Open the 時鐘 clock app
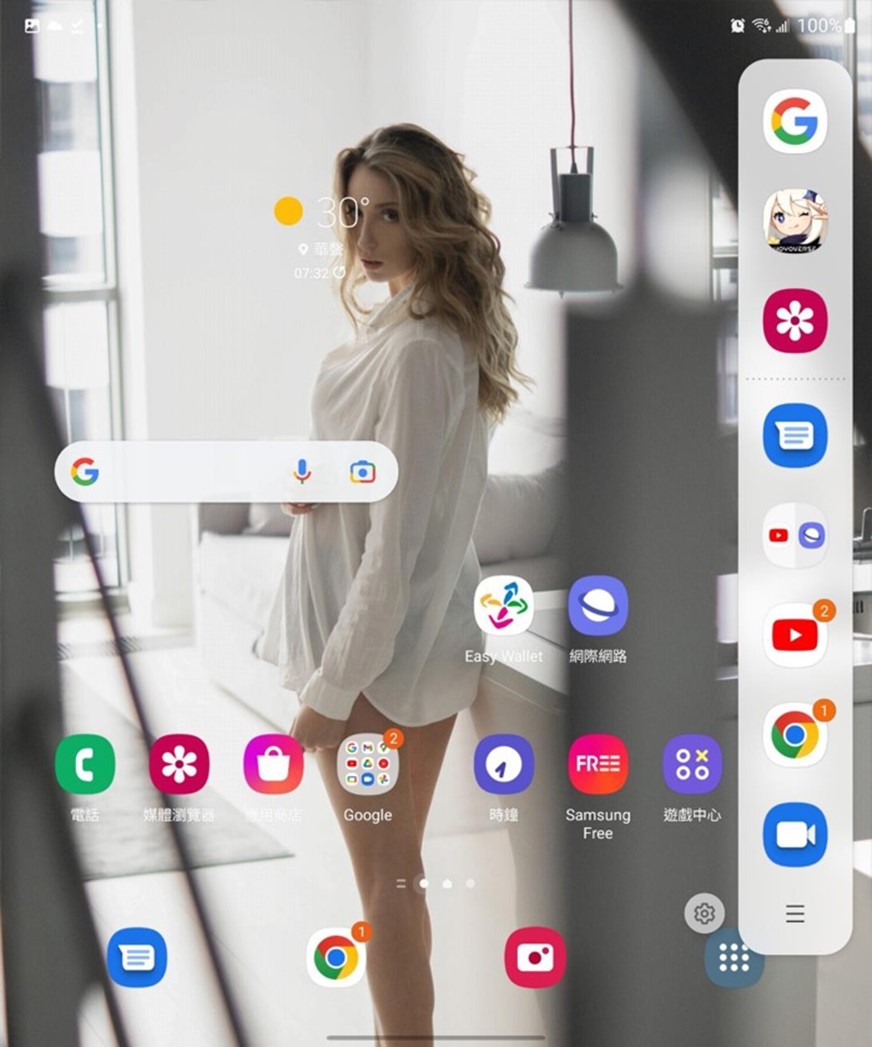The height and width of the screenshot is (1047, 872). pos(503,764)
